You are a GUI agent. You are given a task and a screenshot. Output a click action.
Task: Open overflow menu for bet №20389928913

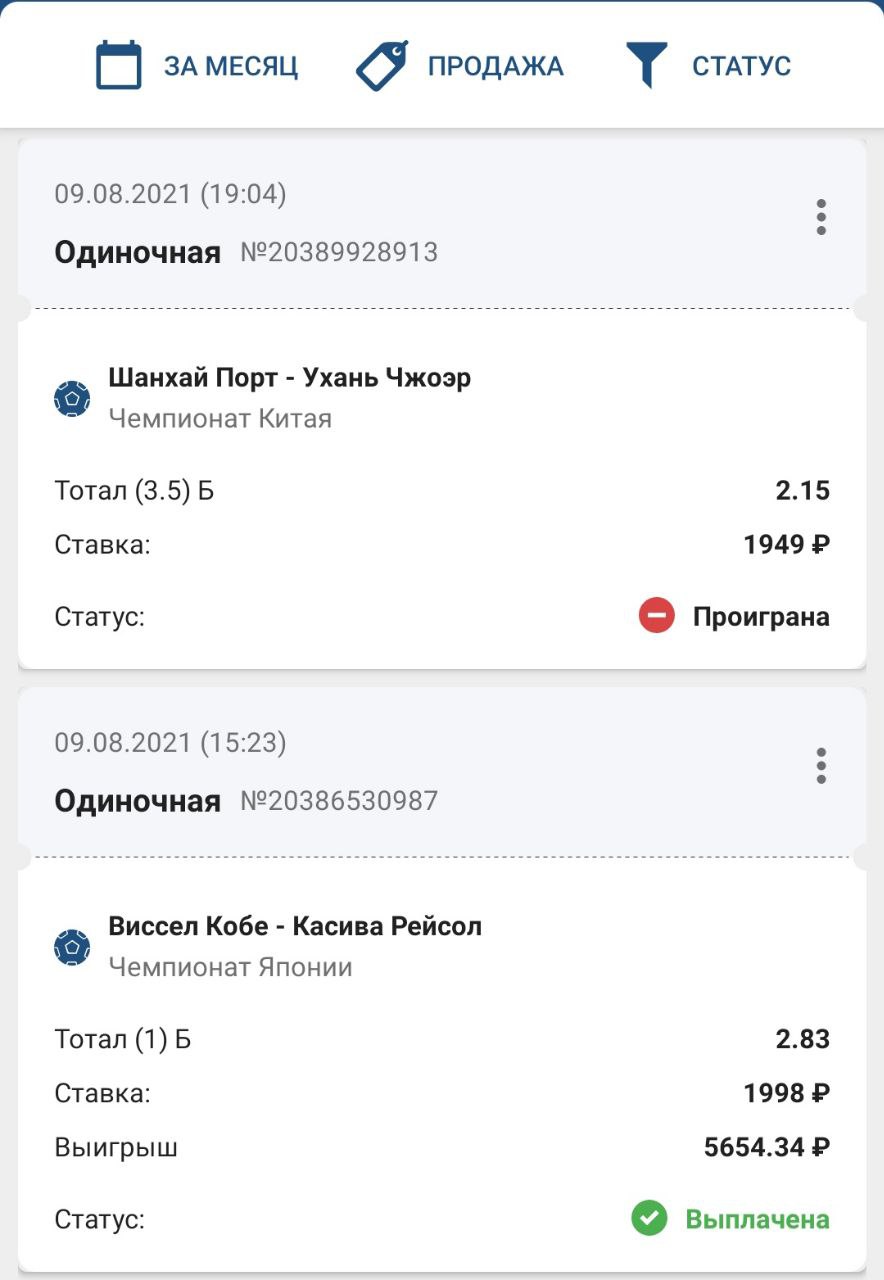click(x=821, y=217)
